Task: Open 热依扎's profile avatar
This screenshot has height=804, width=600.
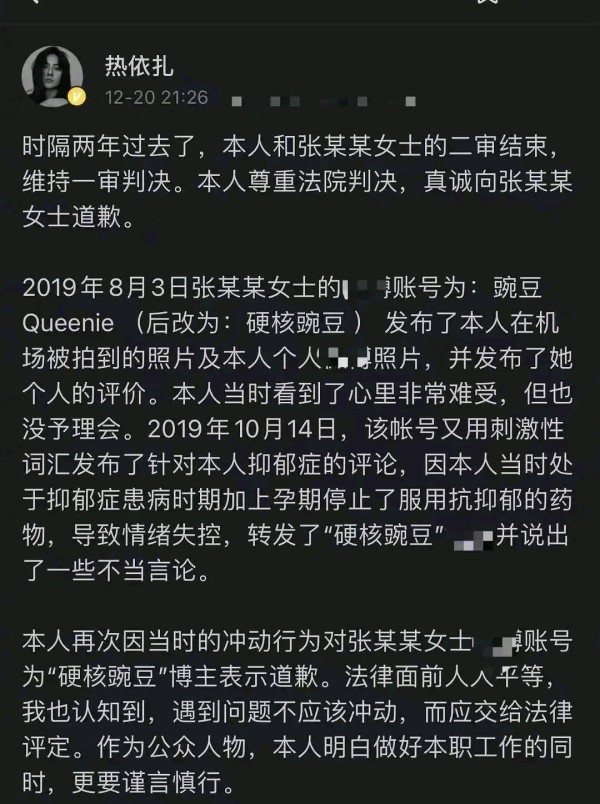Action: [54, 75]
